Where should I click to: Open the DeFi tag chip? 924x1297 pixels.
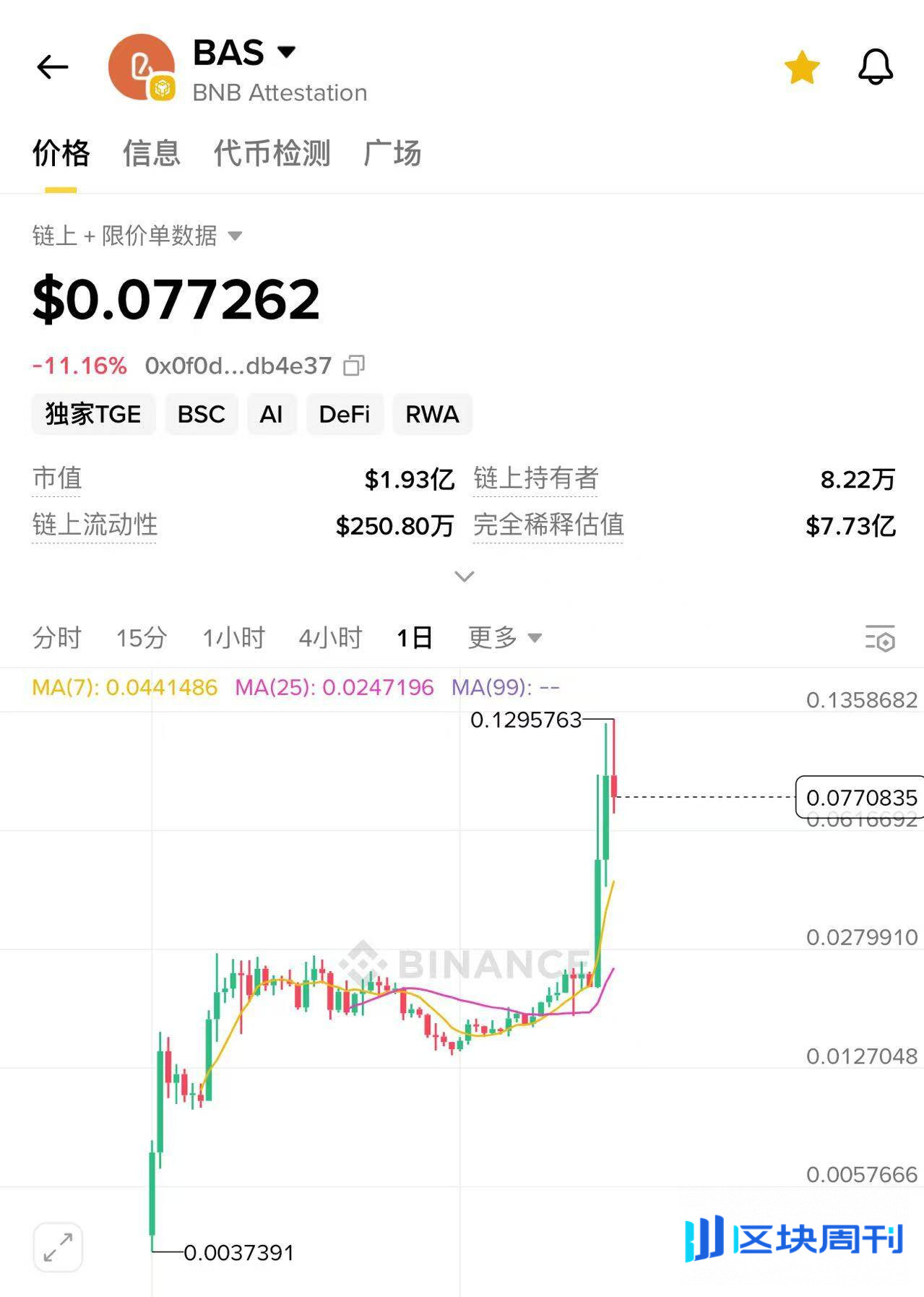click(x=344, y=414)
